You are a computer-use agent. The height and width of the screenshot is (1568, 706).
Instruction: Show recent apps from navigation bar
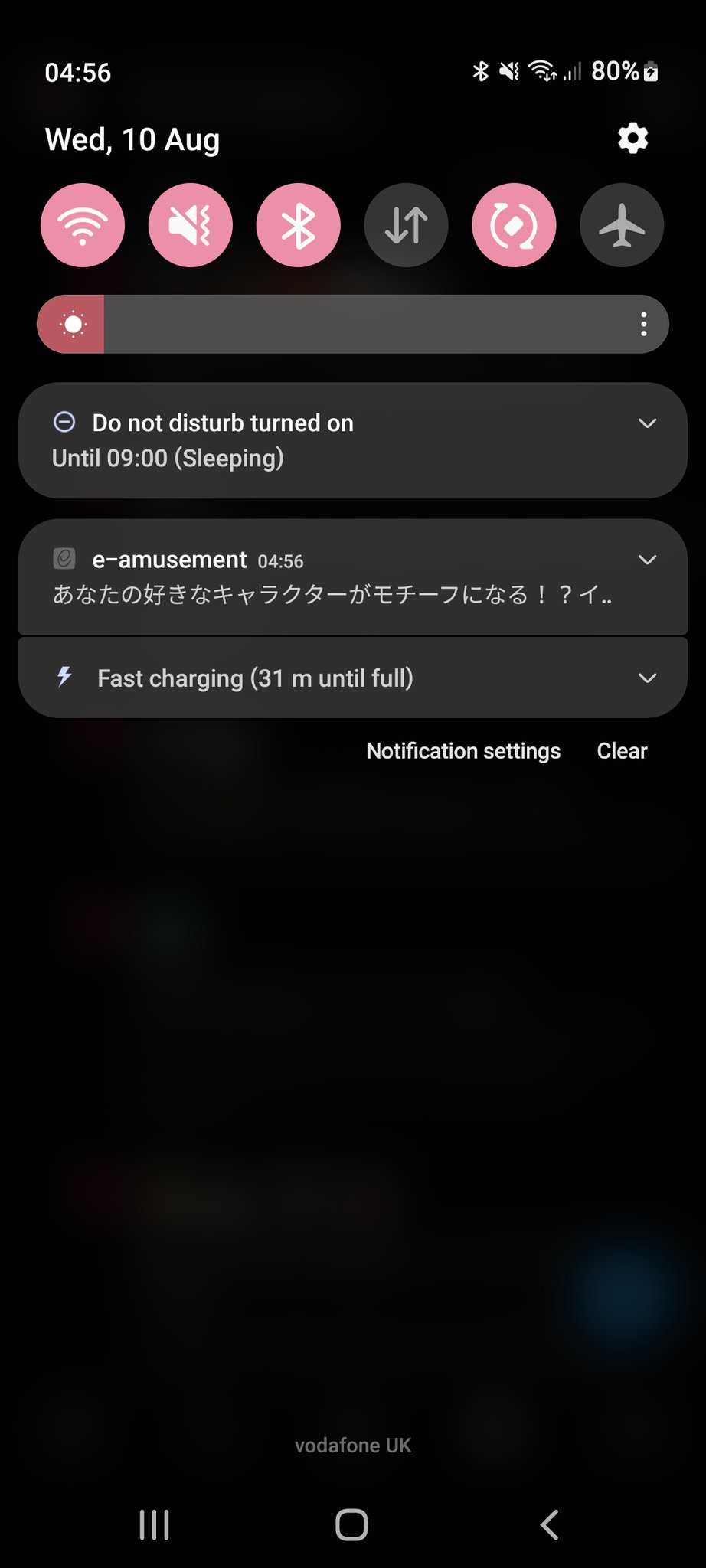pyautogui.click(x=154, y=1524)
